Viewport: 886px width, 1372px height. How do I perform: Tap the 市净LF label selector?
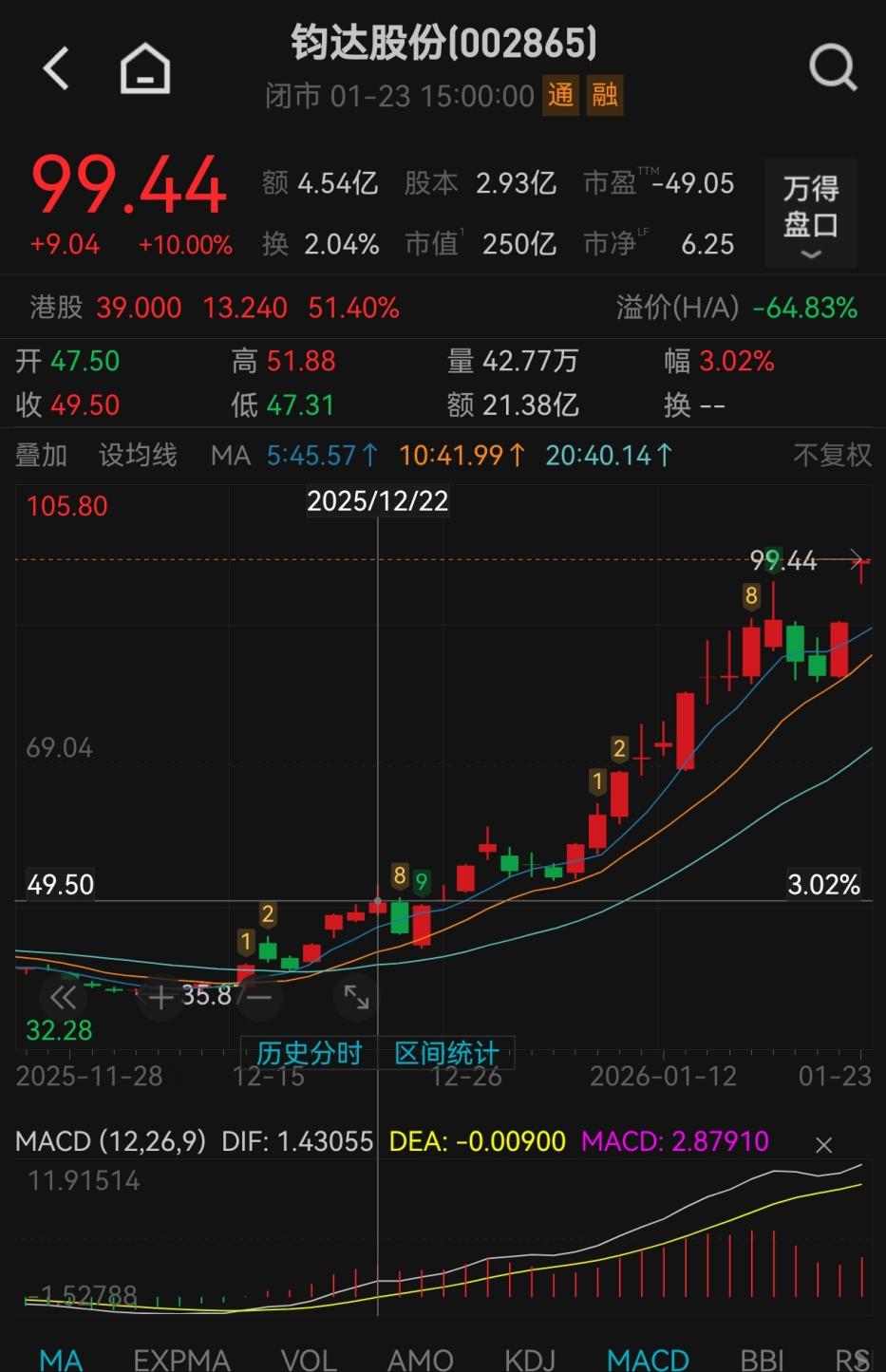[x=613, y=244]
